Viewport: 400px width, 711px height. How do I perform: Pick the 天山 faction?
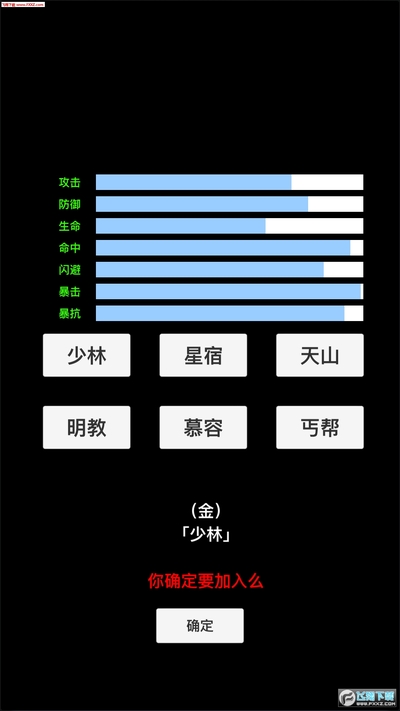[x=320, y=355]
